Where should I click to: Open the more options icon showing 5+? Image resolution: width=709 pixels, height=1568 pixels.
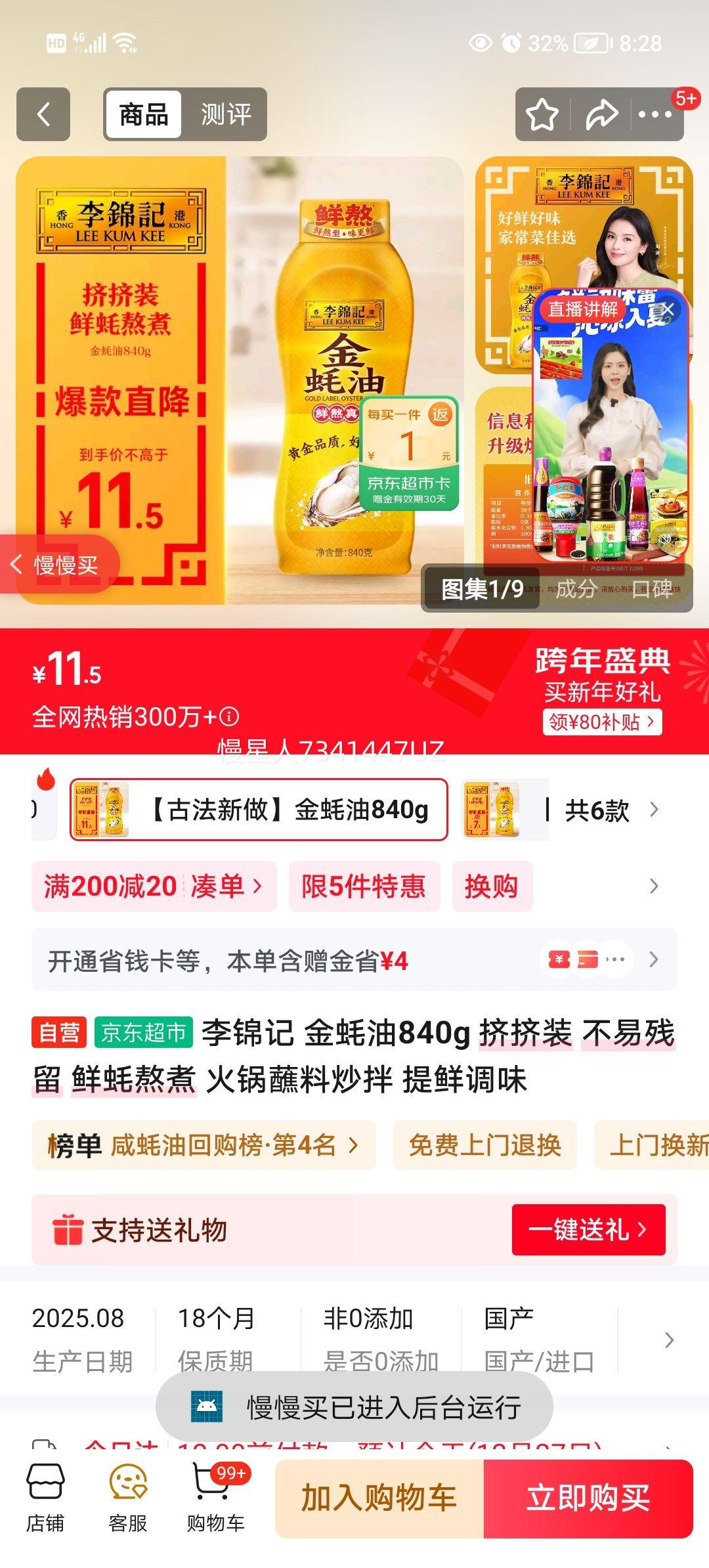click(654, 114)
